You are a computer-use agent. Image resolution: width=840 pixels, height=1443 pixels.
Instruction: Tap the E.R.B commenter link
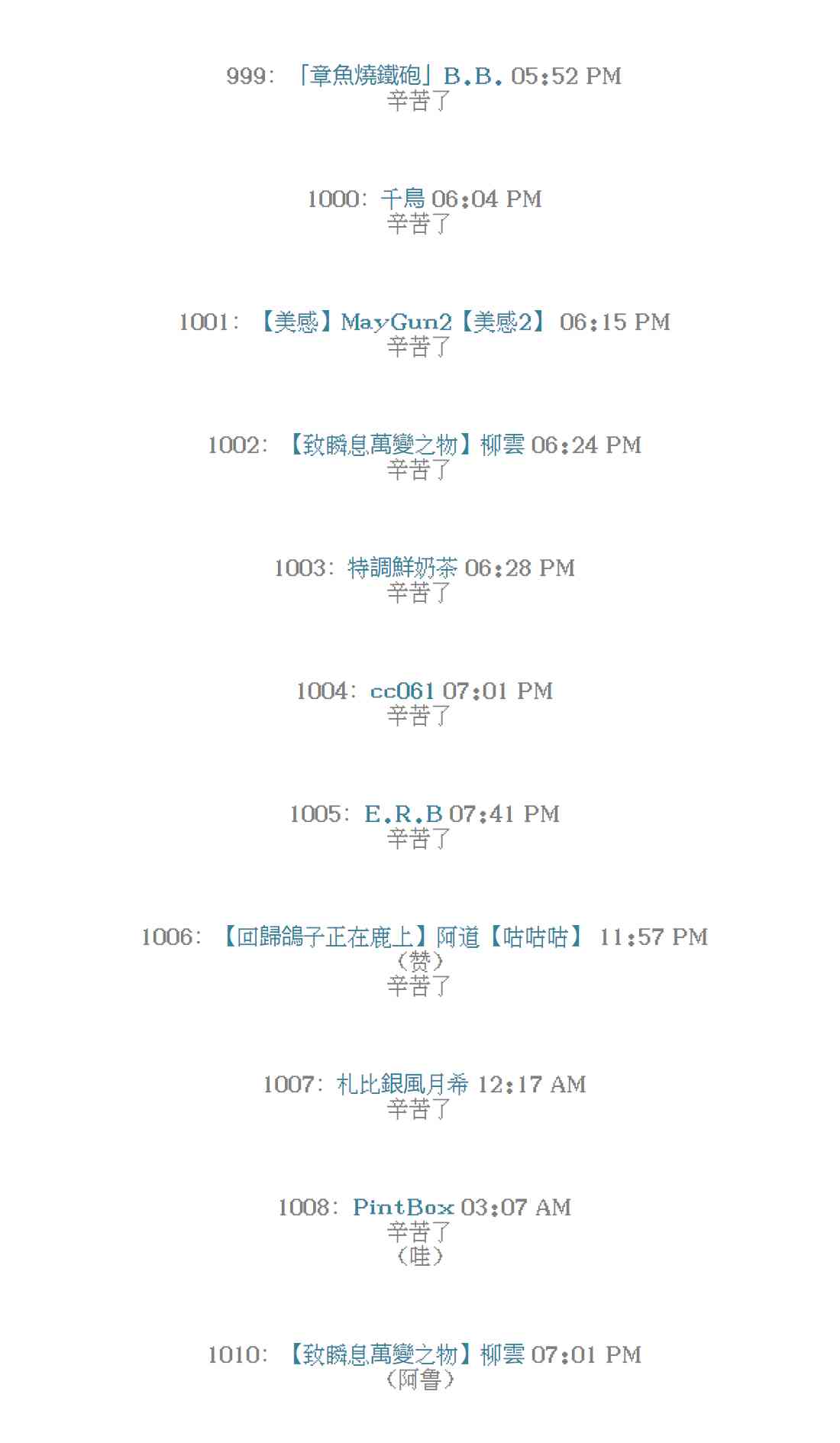(x=403, y=814)
